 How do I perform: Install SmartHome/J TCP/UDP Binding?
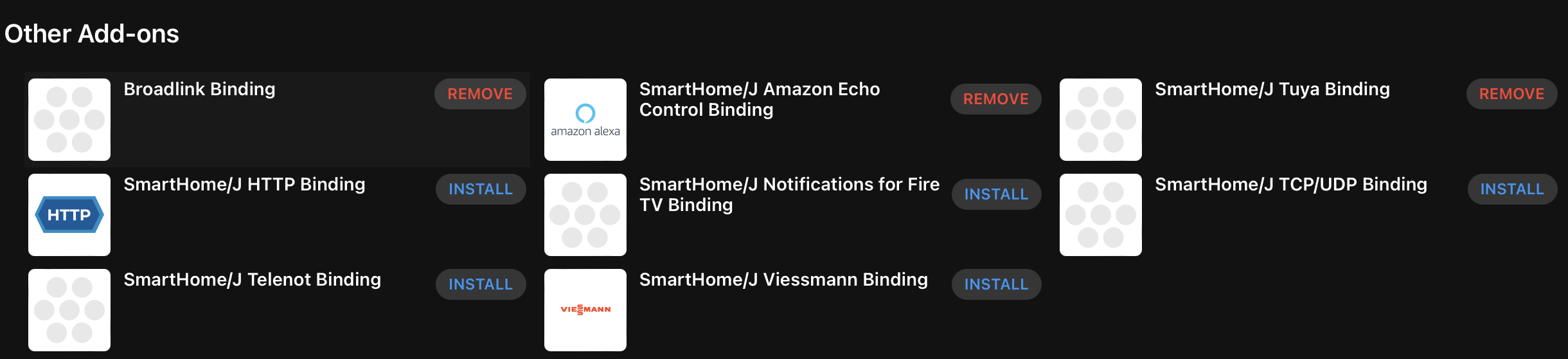(1511, 189)
